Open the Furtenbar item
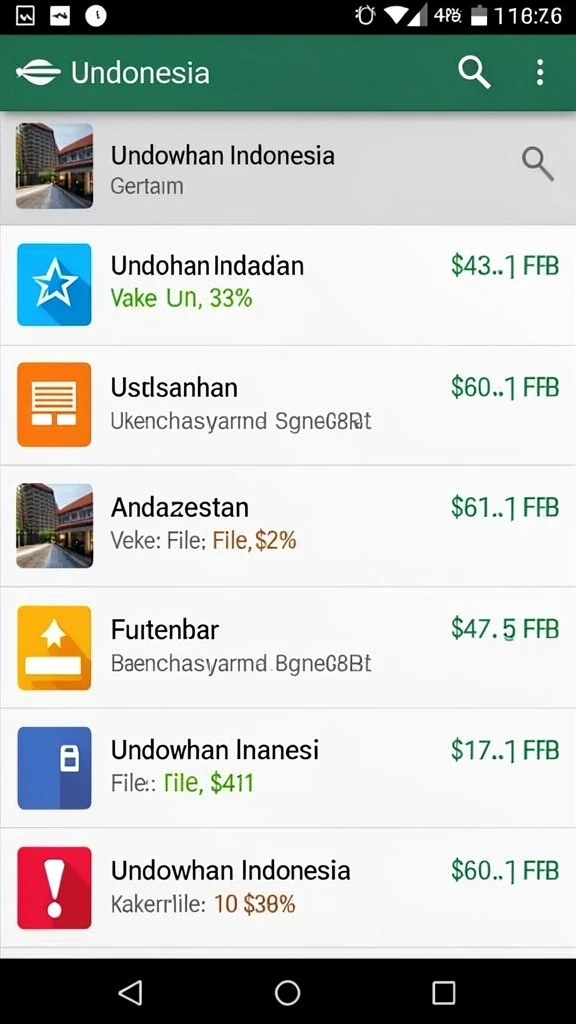The width and height of the screenshot is (576, 1024). pos(288,647)
